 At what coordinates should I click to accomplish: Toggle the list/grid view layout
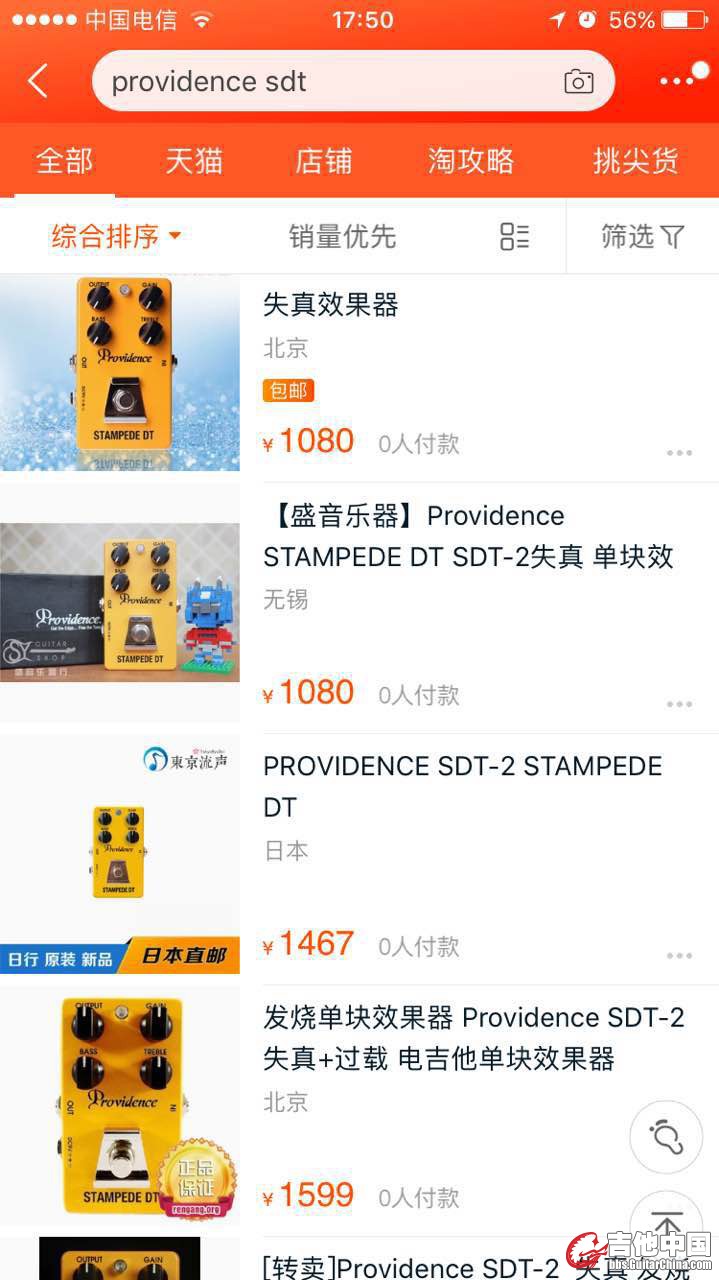pyautogui.click(x=514, y=236)
